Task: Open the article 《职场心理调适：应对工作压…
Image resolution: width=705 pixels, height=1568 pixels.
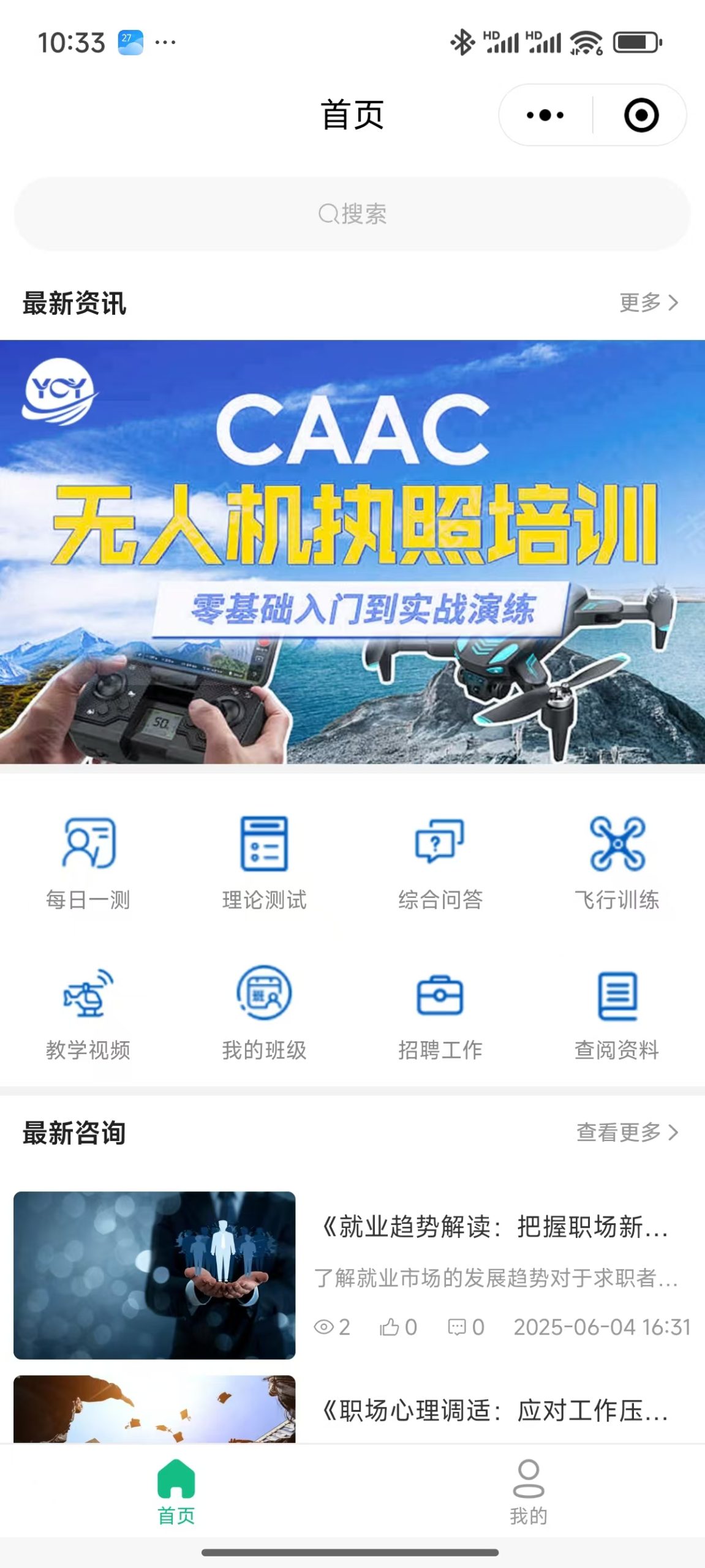Action: click(x=493, y=1411)
